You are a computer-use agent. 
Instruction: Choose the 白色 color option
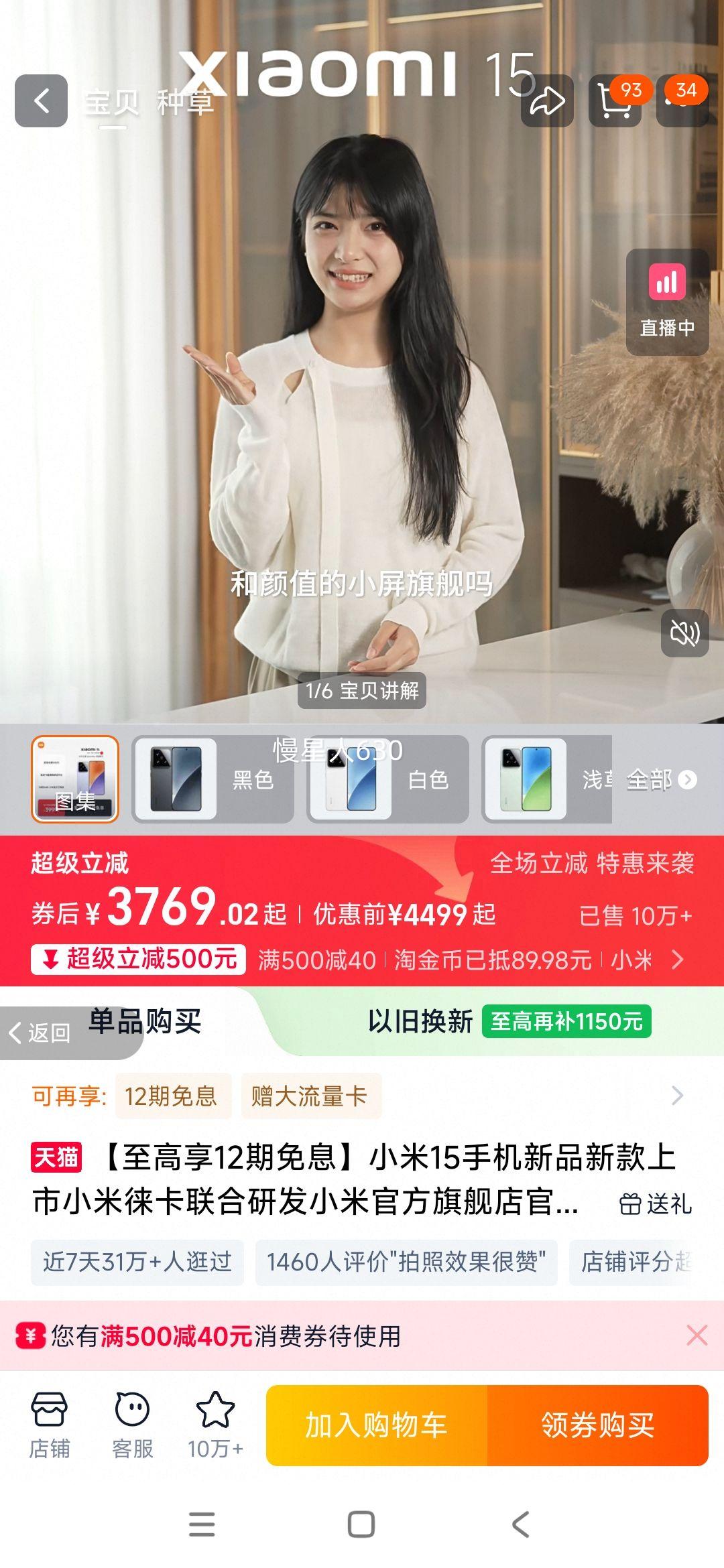[388, 779]
